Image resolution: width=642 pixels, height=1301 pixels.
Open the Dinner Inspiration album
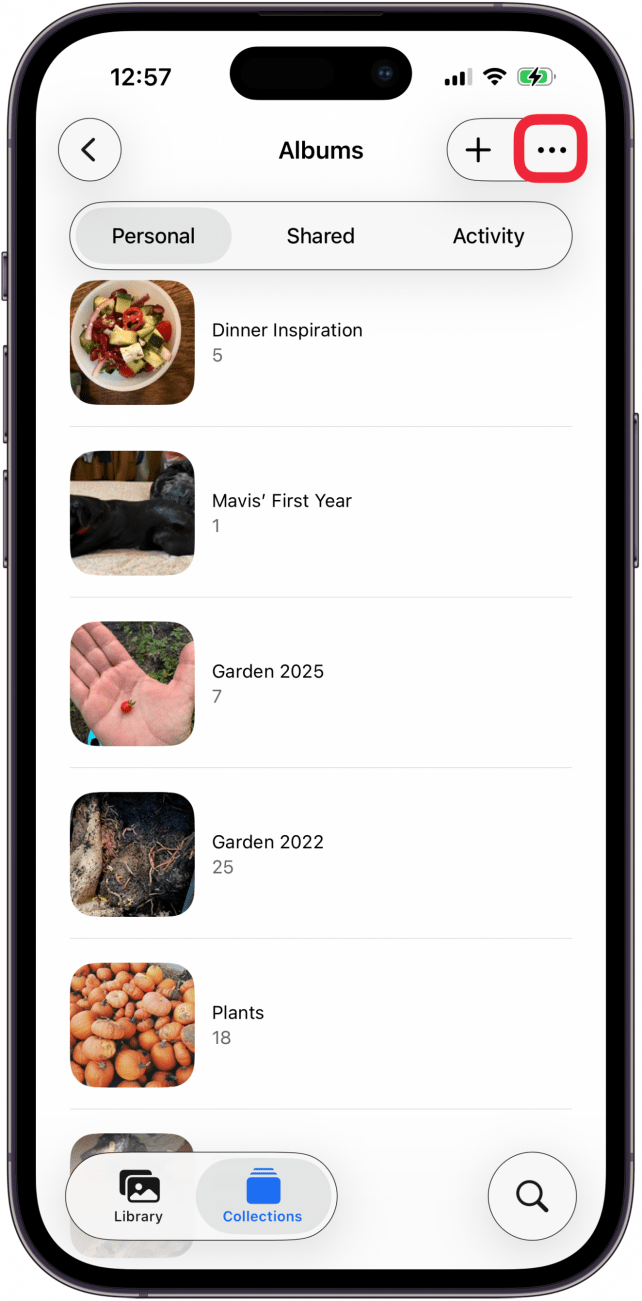[321, 342]
